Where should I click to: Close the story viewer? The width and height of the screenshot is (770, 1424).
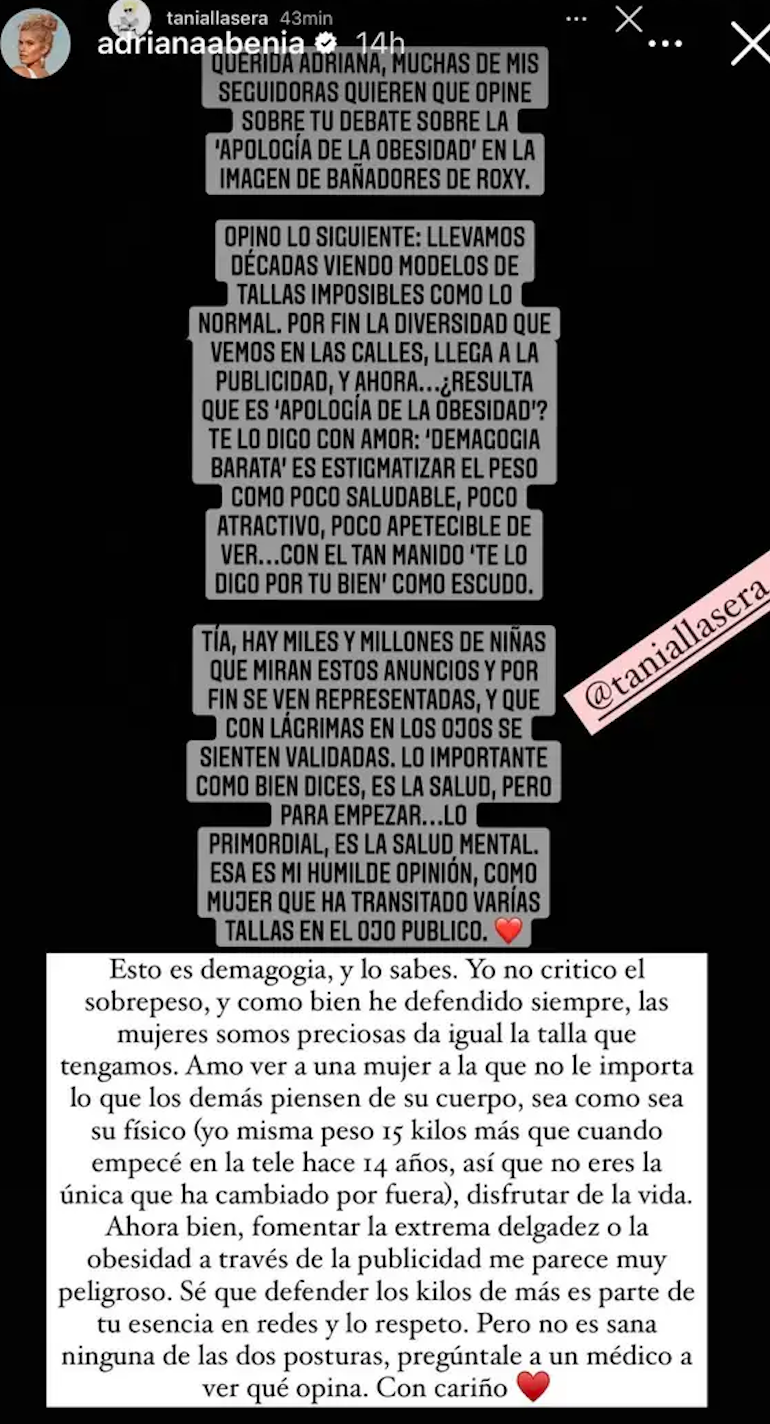(750, 44)
